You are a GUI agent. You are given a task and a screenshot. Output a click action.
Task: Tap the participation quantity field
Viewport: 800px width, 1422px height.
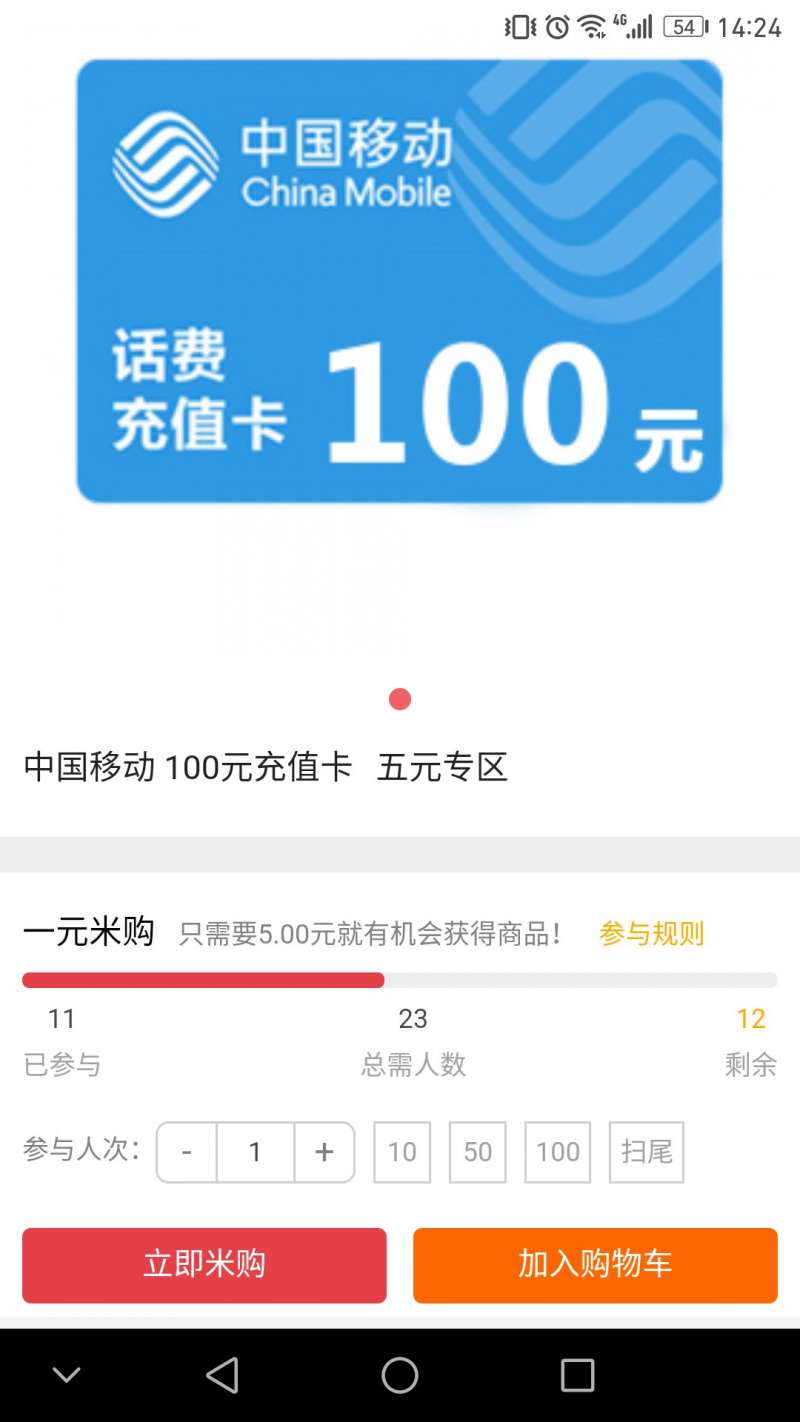click(x=255, y=1152)
